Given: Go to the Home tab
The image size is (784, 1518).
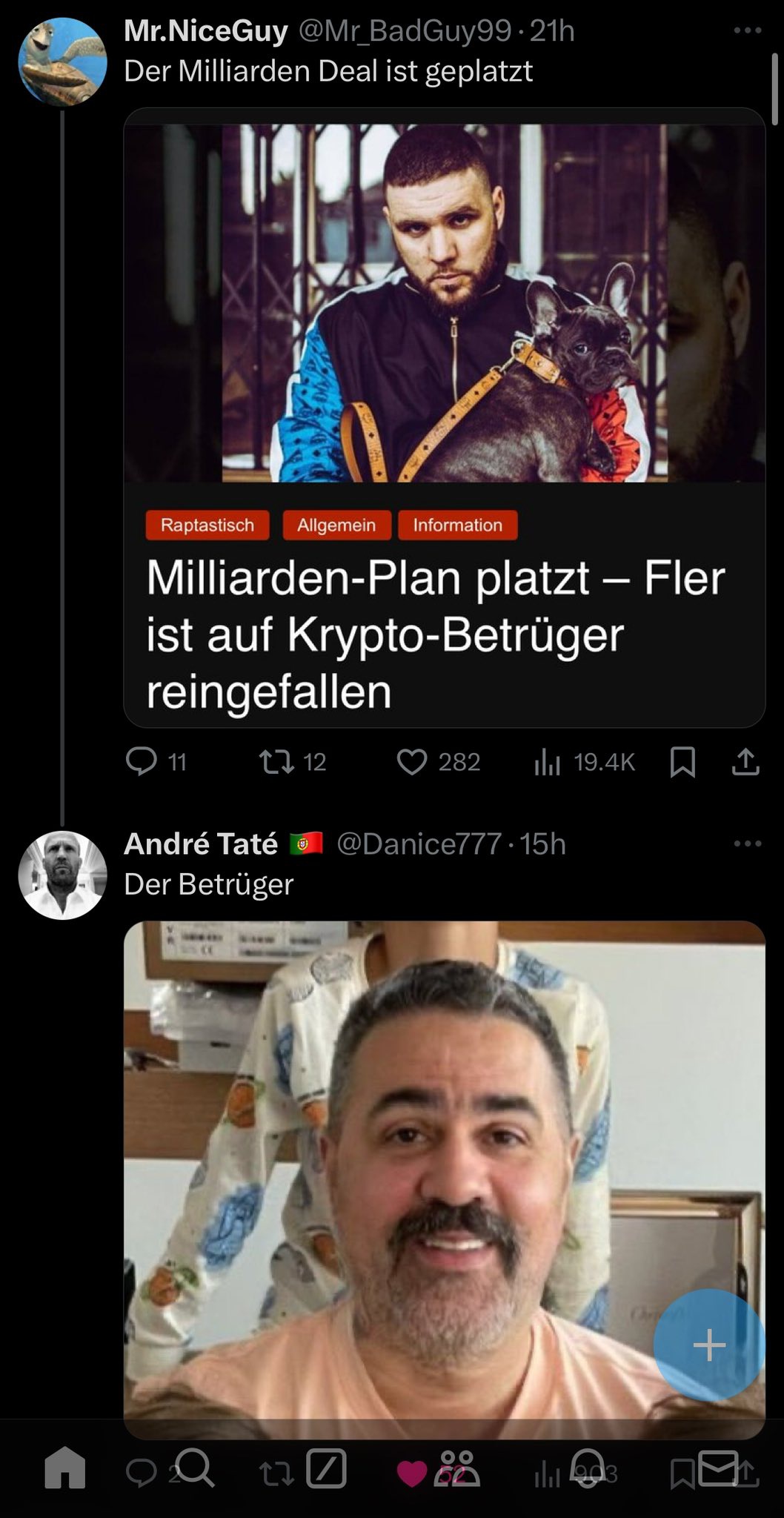Looking at the screenshot, I should pos(65,1468).
